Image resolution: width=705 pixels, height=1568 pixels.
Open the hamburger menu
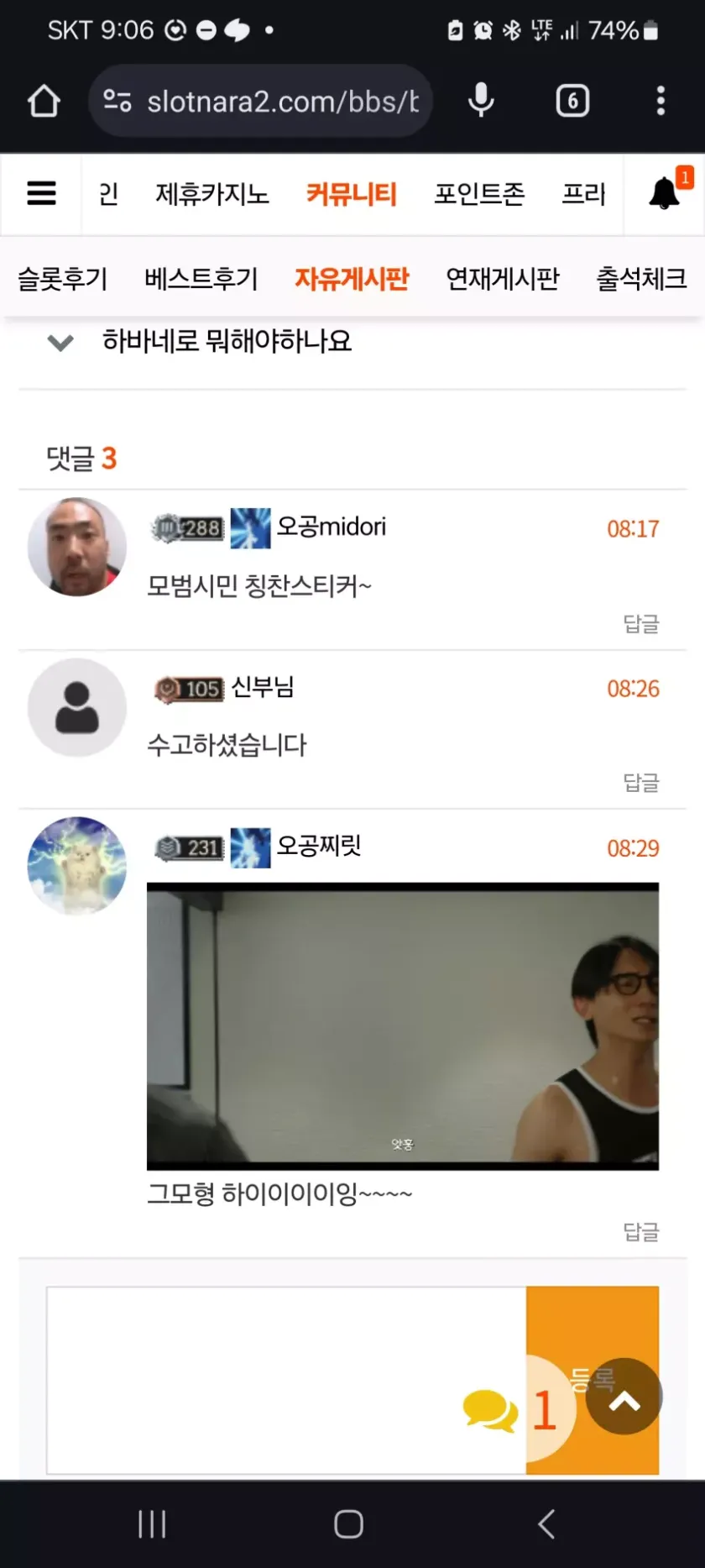(41, 194)
